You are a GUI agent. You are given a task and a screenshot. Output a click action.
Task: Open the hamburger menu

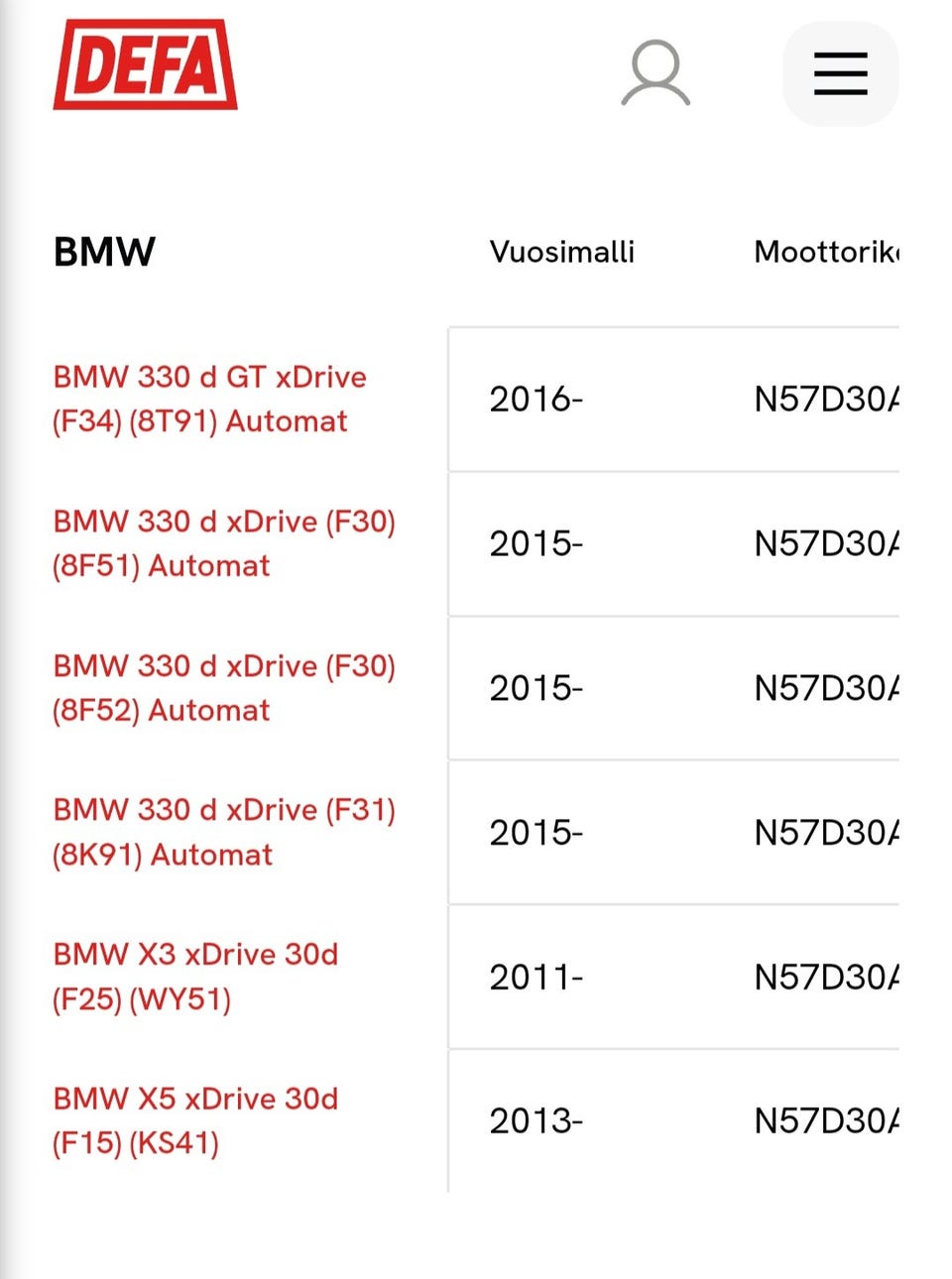point(840,73)
